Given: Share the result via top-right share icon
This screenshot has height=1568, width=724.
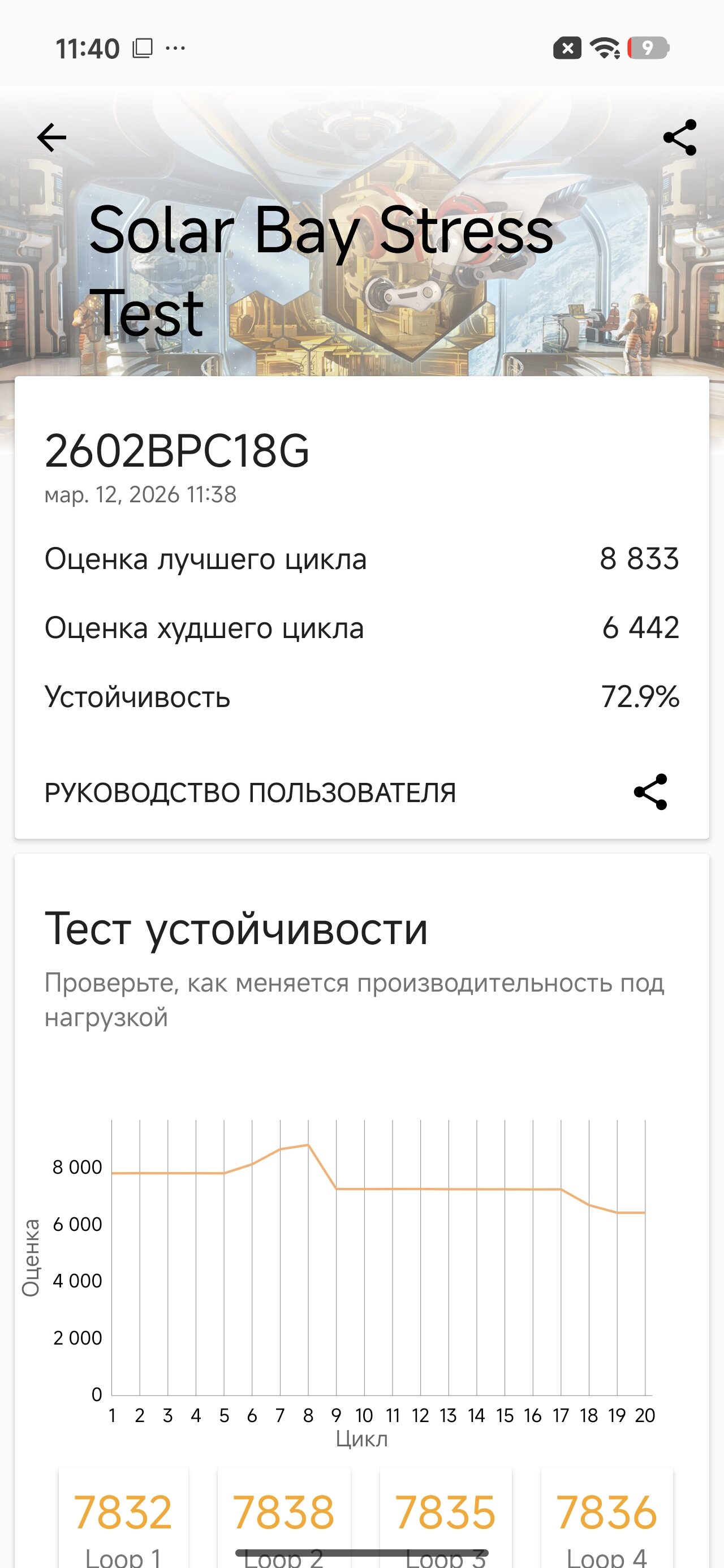Looking at the screenshot, I should coord(679,137).
